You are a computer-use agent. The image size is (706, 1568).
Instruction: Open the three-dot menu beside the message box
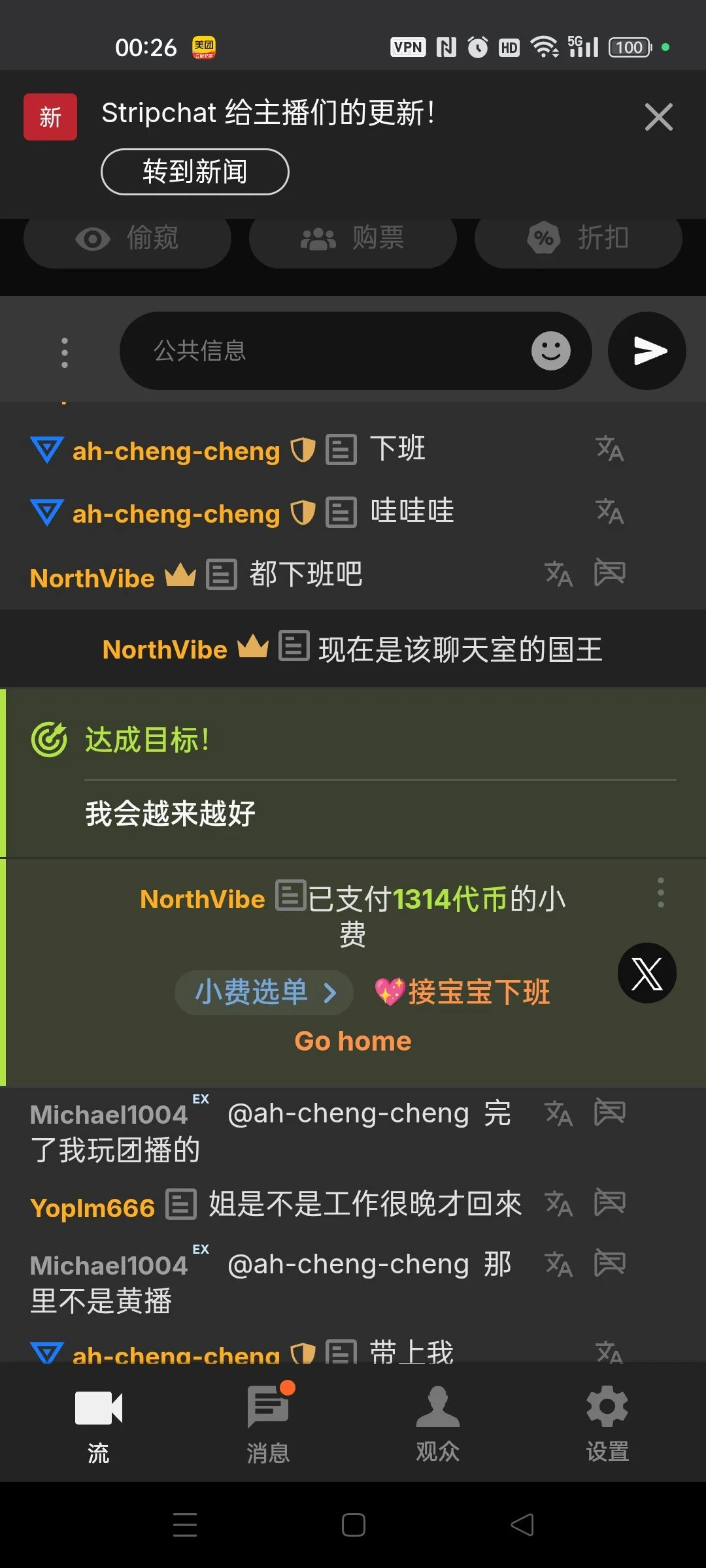[64, 352]
